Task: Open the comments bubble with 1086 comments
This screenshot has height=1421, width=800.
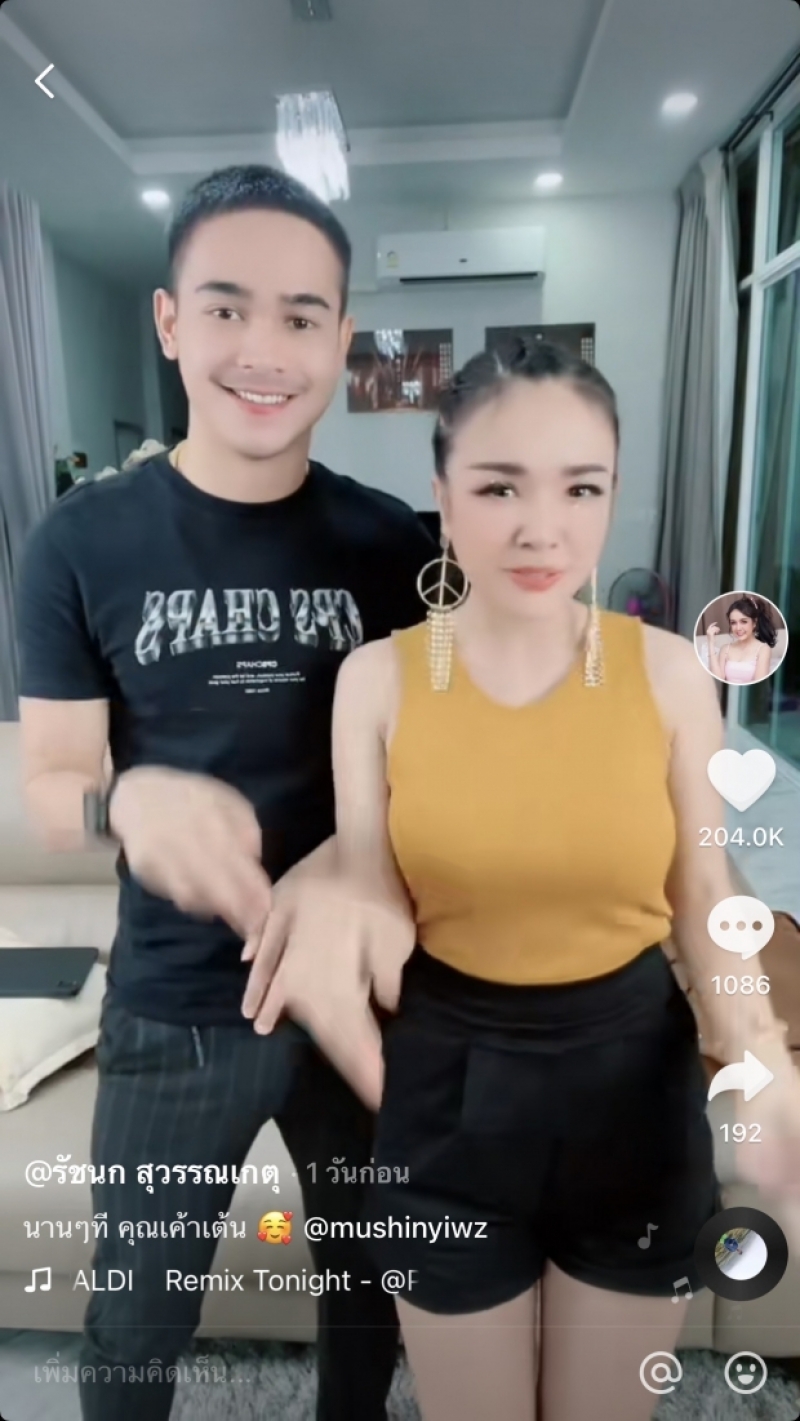Action: 740,927
